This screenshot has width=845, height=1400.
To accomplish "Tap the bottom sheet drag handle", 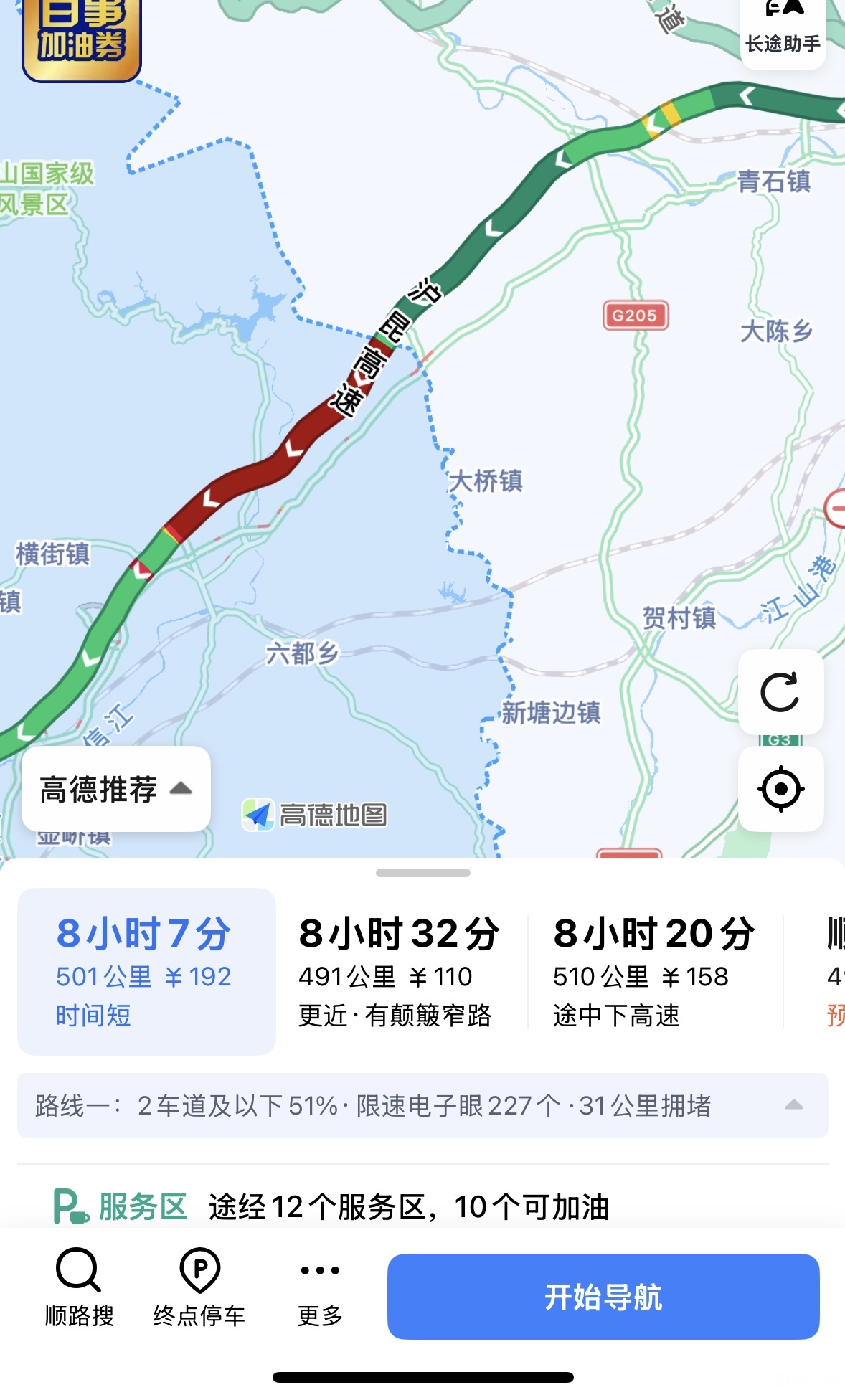I will 423,873.
